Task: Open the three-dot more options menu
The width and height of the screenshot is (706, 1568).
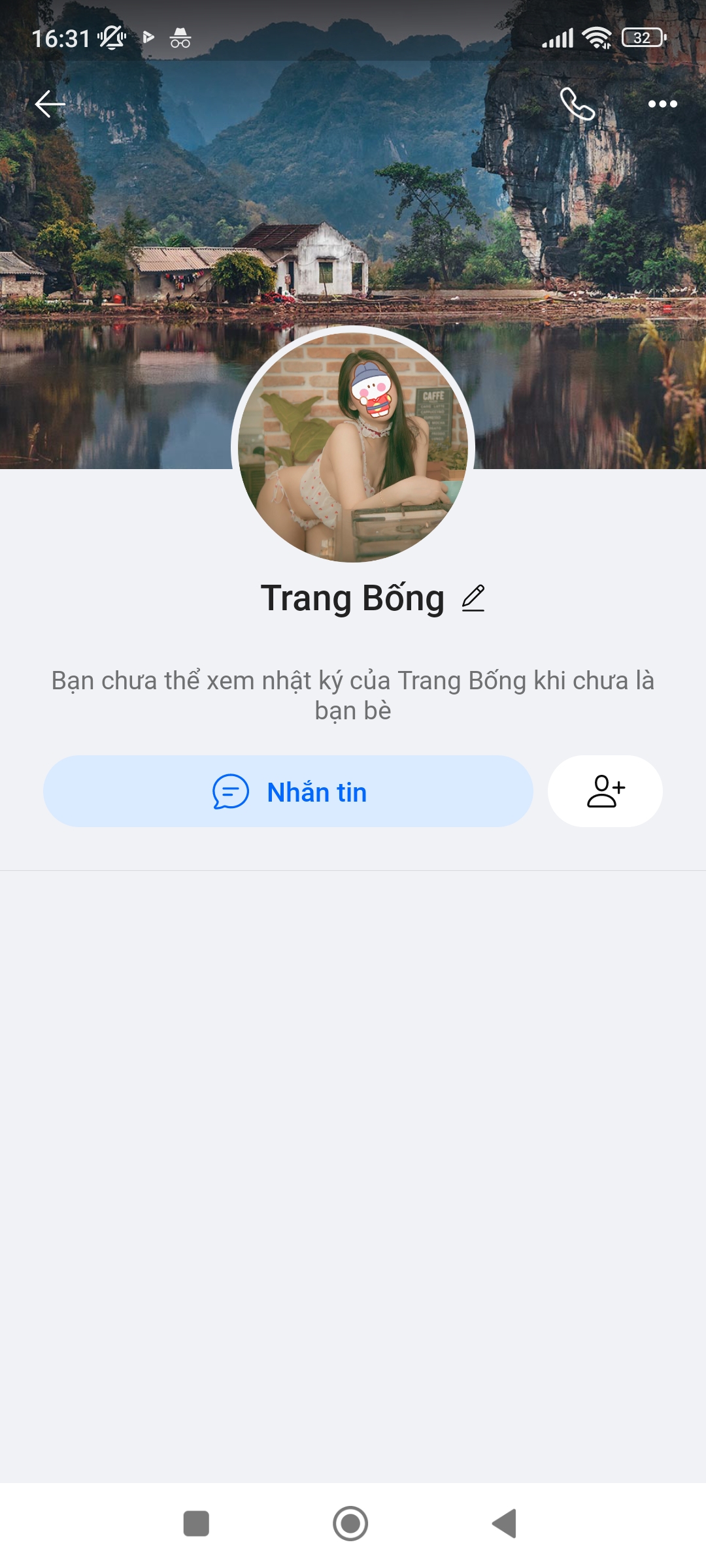Action: click(662, 104)
